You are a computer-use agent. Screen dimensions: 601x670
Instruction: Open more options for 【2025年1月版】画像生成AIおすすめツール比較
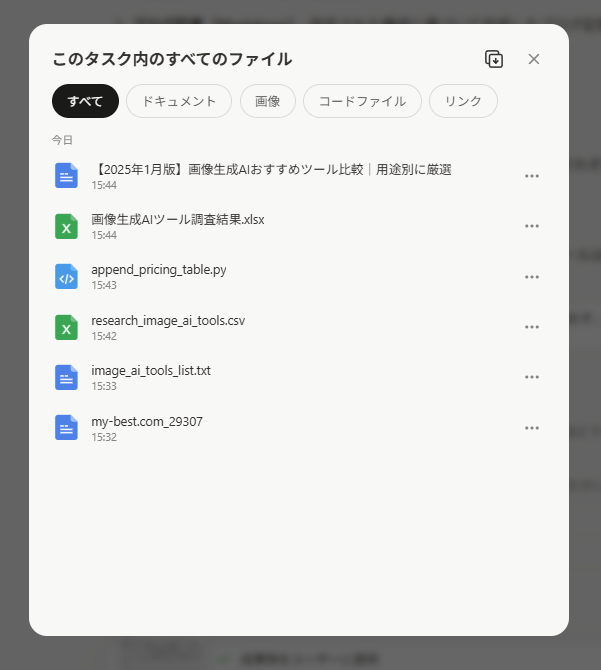click(x=532, y=176)
